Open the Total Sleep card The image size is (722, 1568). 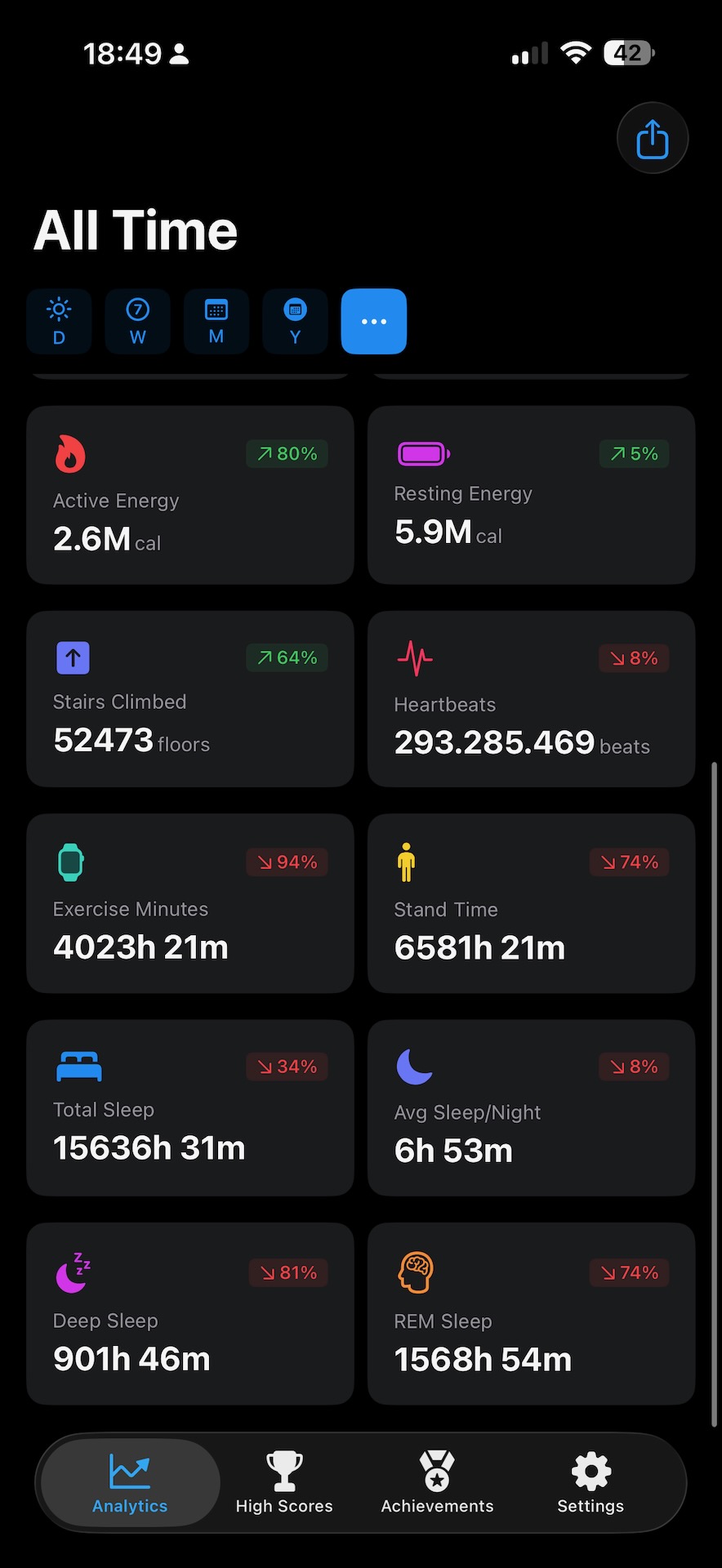click(x=190, y=1107)
